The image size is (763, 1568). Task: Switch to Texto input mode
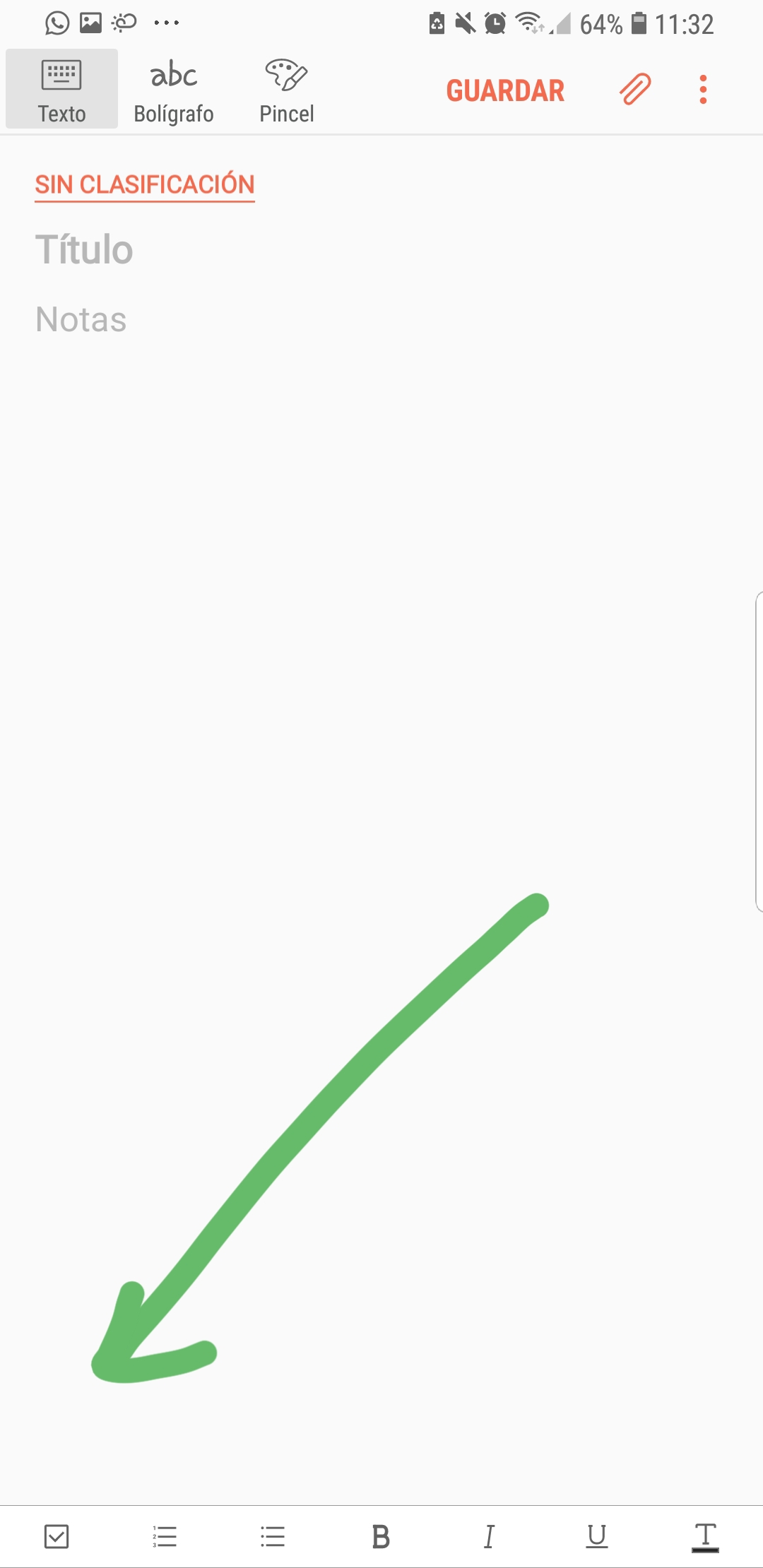(x=61, y=90)
